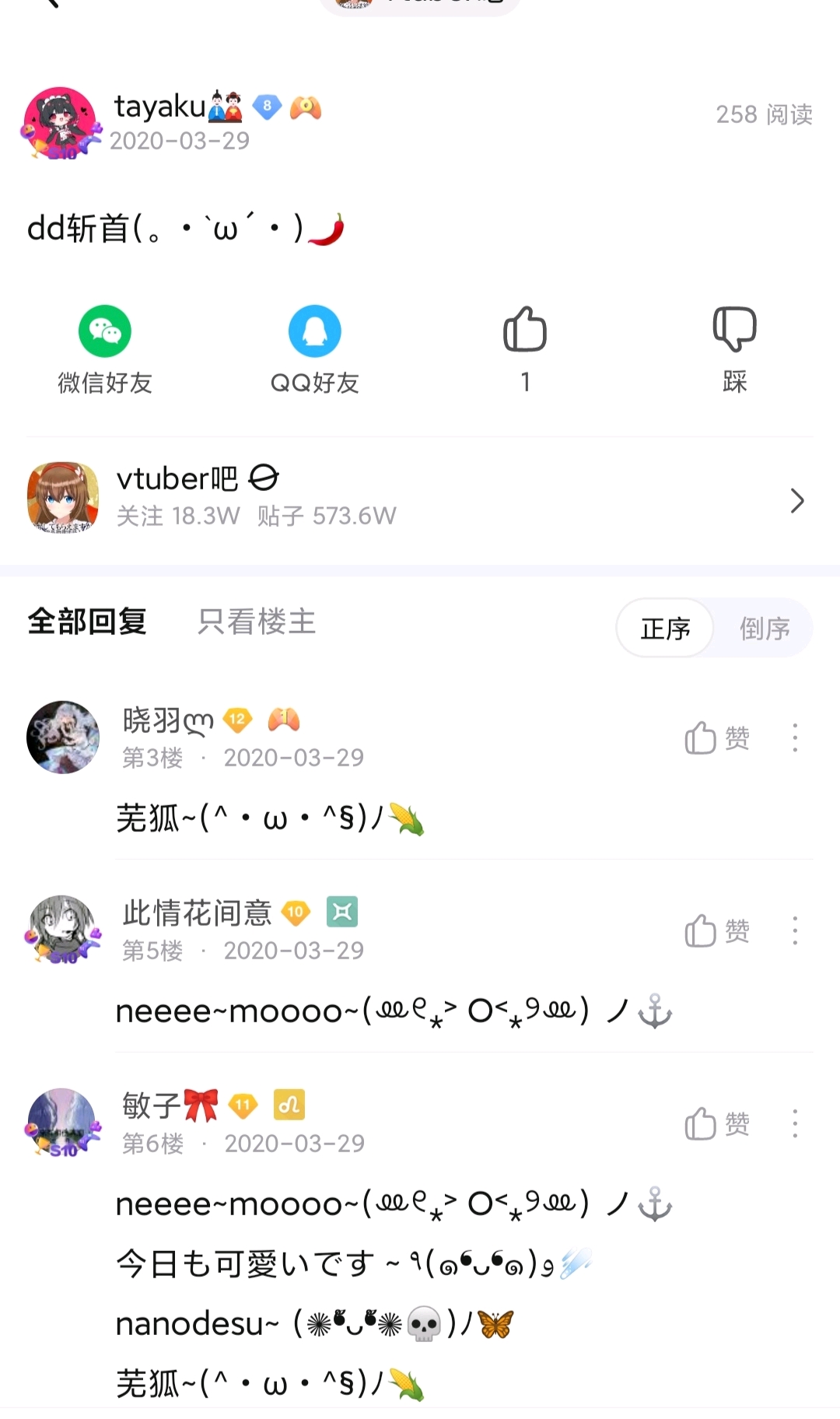Select 正序 sort order

(x=666, y=628)
